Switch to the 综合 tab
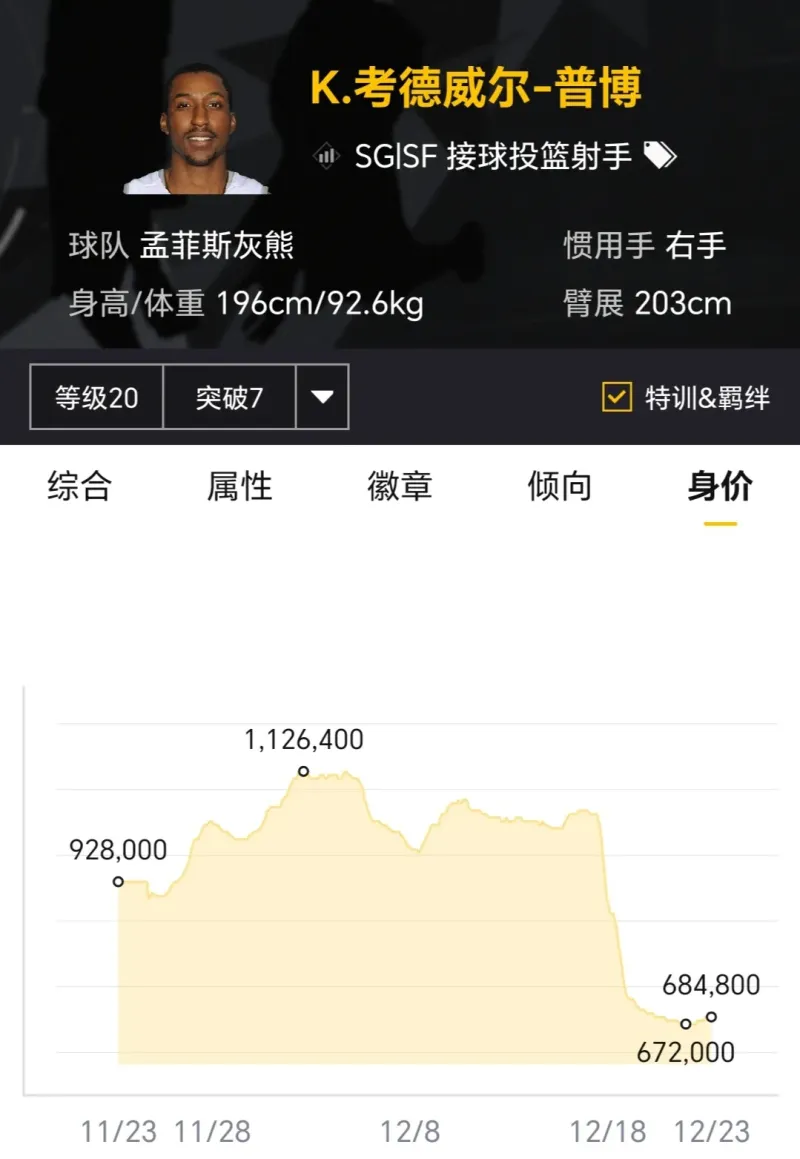 [x=79, y=487]
